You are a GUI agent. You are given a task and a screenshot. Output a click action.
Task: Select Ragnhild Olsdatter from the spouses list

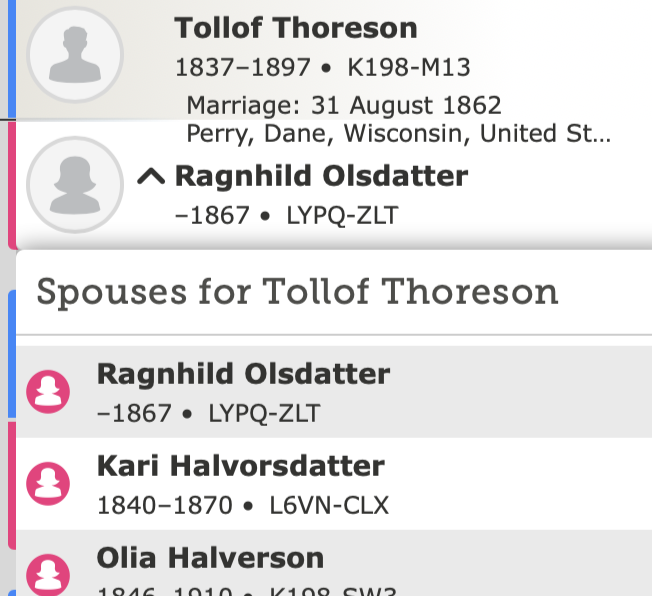(x=243, y=375)
